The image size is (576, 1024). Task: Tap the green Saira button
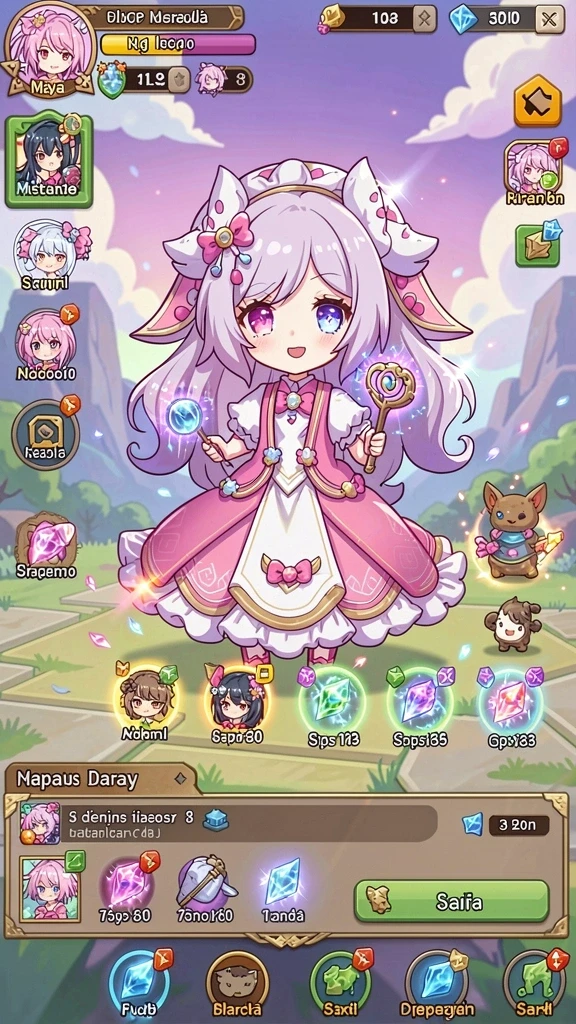pos(451,902)
